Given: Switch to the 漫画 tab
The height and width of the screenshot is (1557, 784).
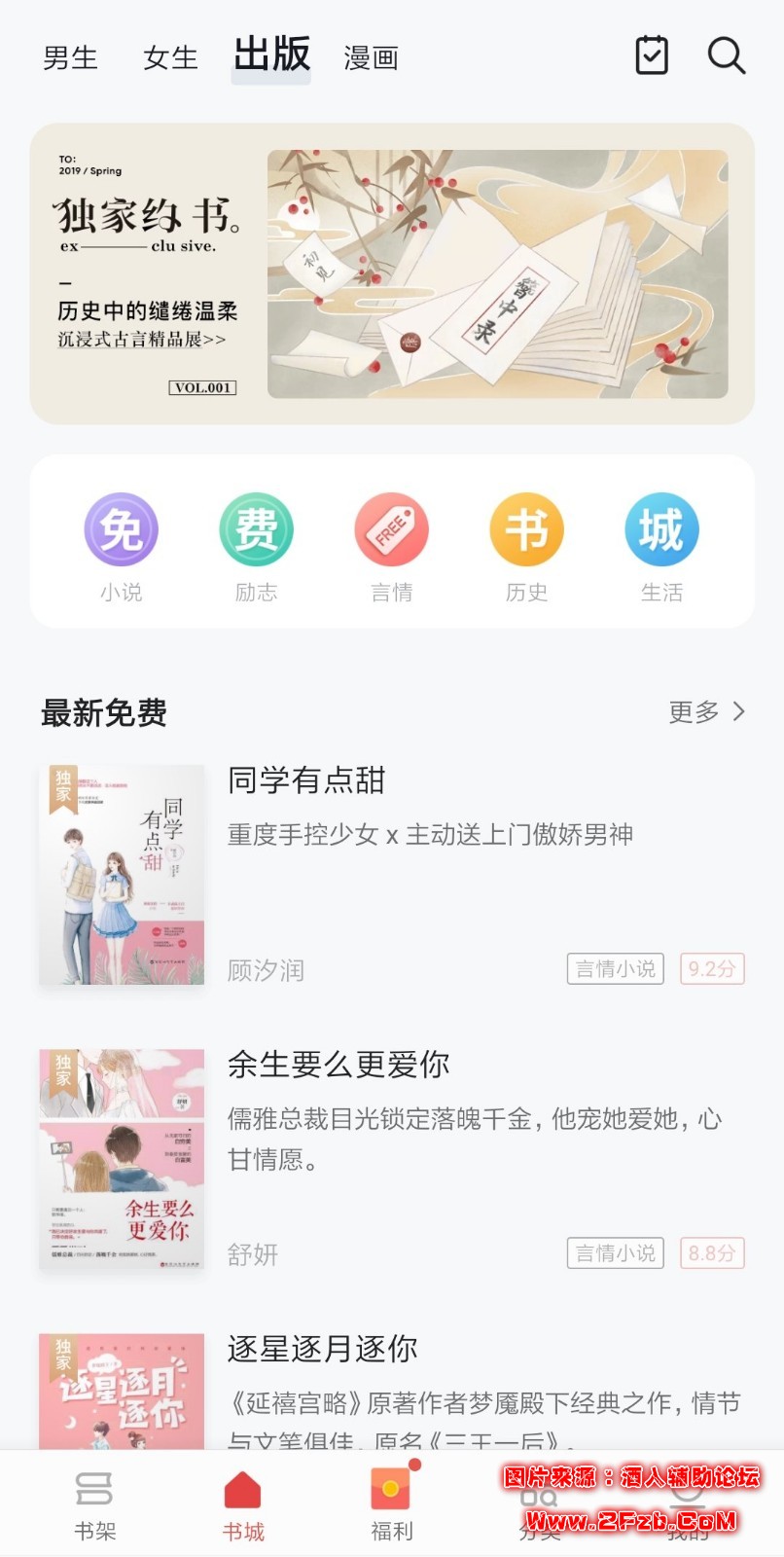Looking at the screenshot, I should point(371,58).
